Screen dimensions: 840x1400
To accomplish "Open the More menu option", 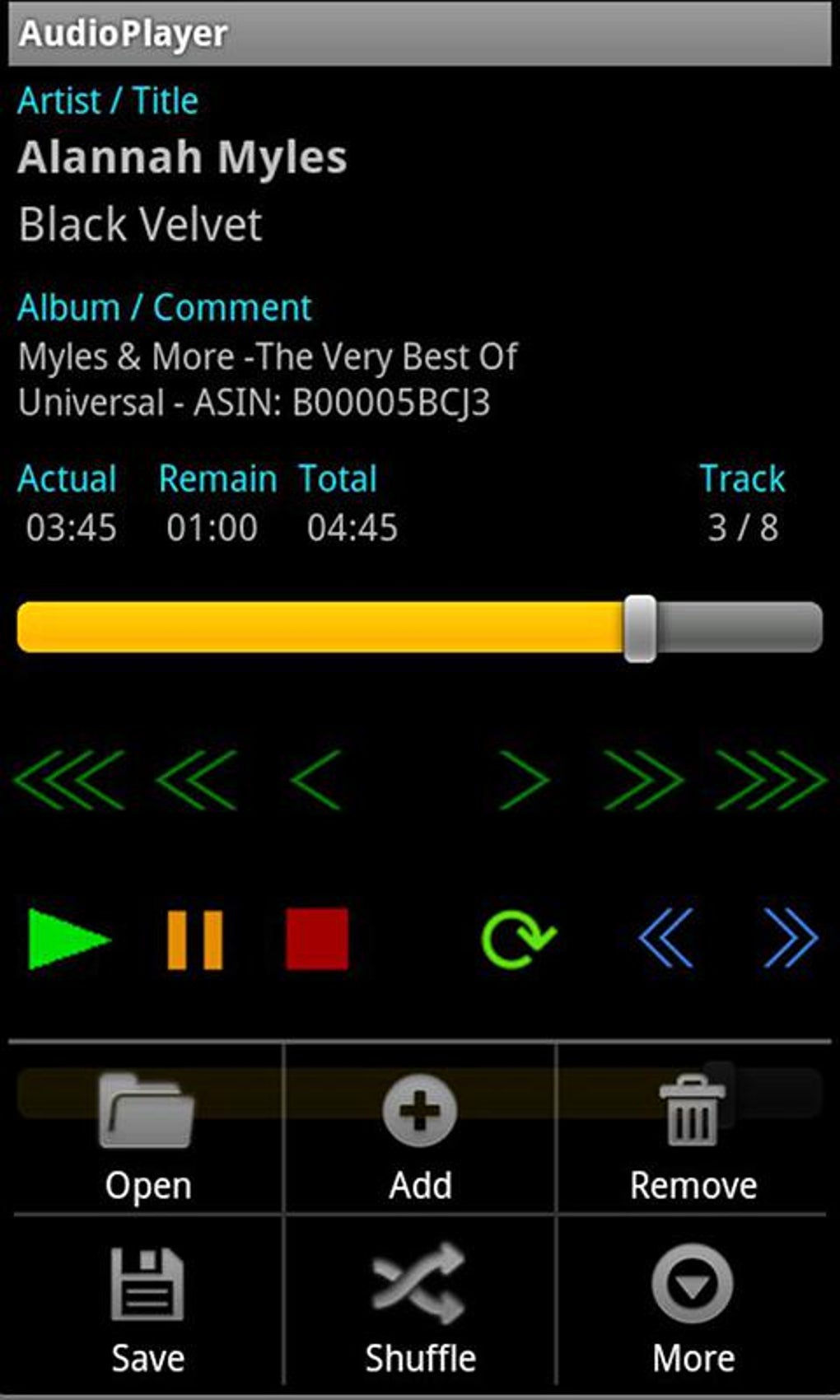I will click(693, 1303).
